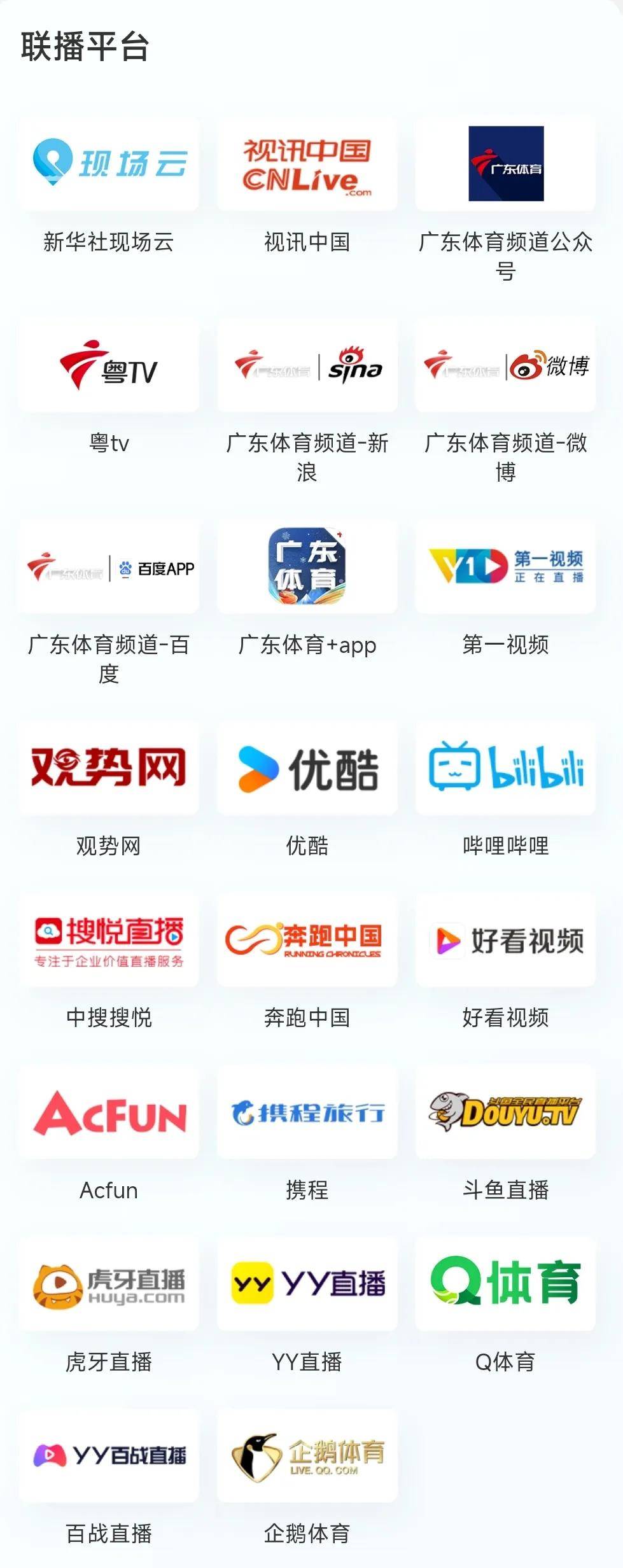Go to 广东体育频道-微博 platform

tap(506, 366)
